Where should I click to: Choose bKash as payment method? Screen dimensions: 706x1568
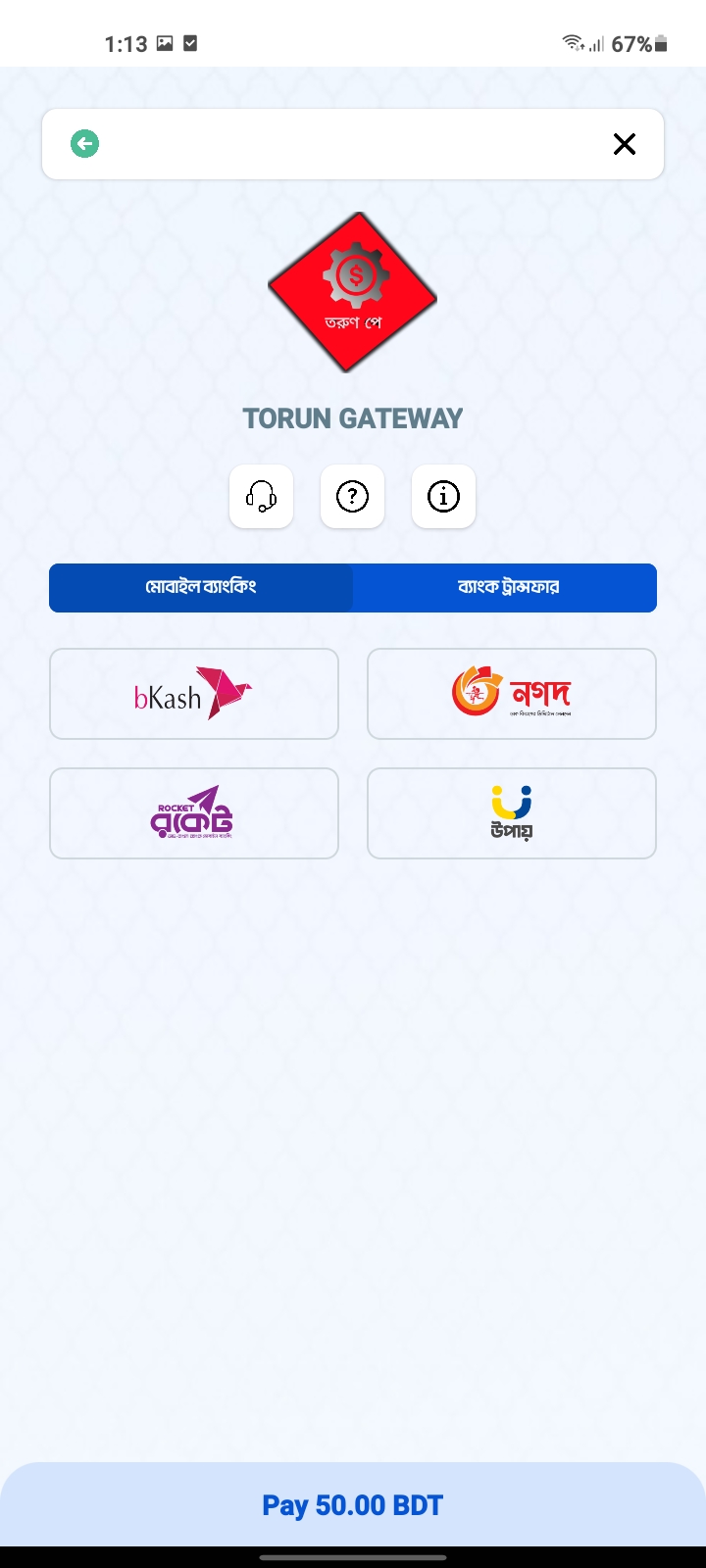pyautogui.click(x=194, y=694)
